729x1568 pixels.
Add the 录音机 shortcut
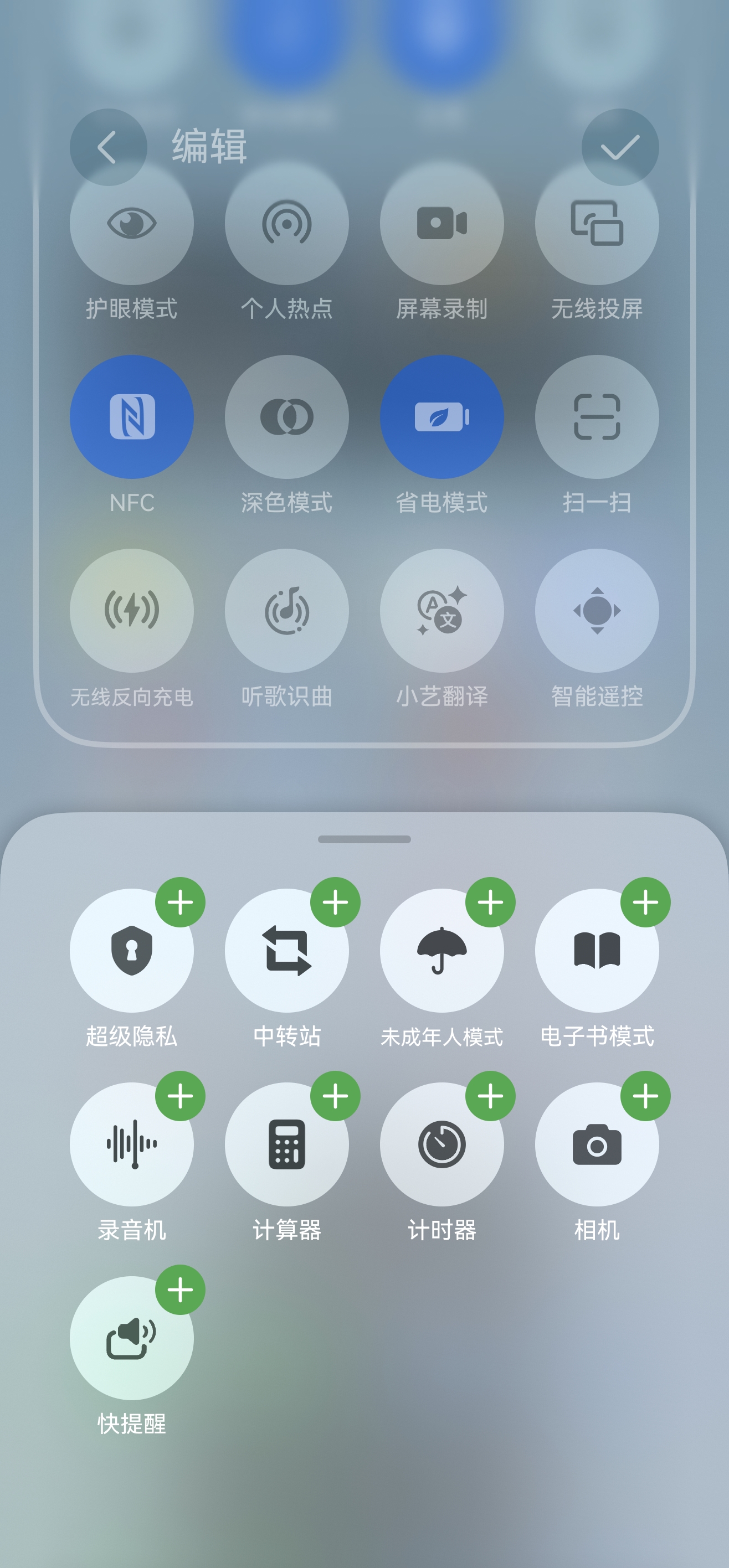coord(179,1096)
